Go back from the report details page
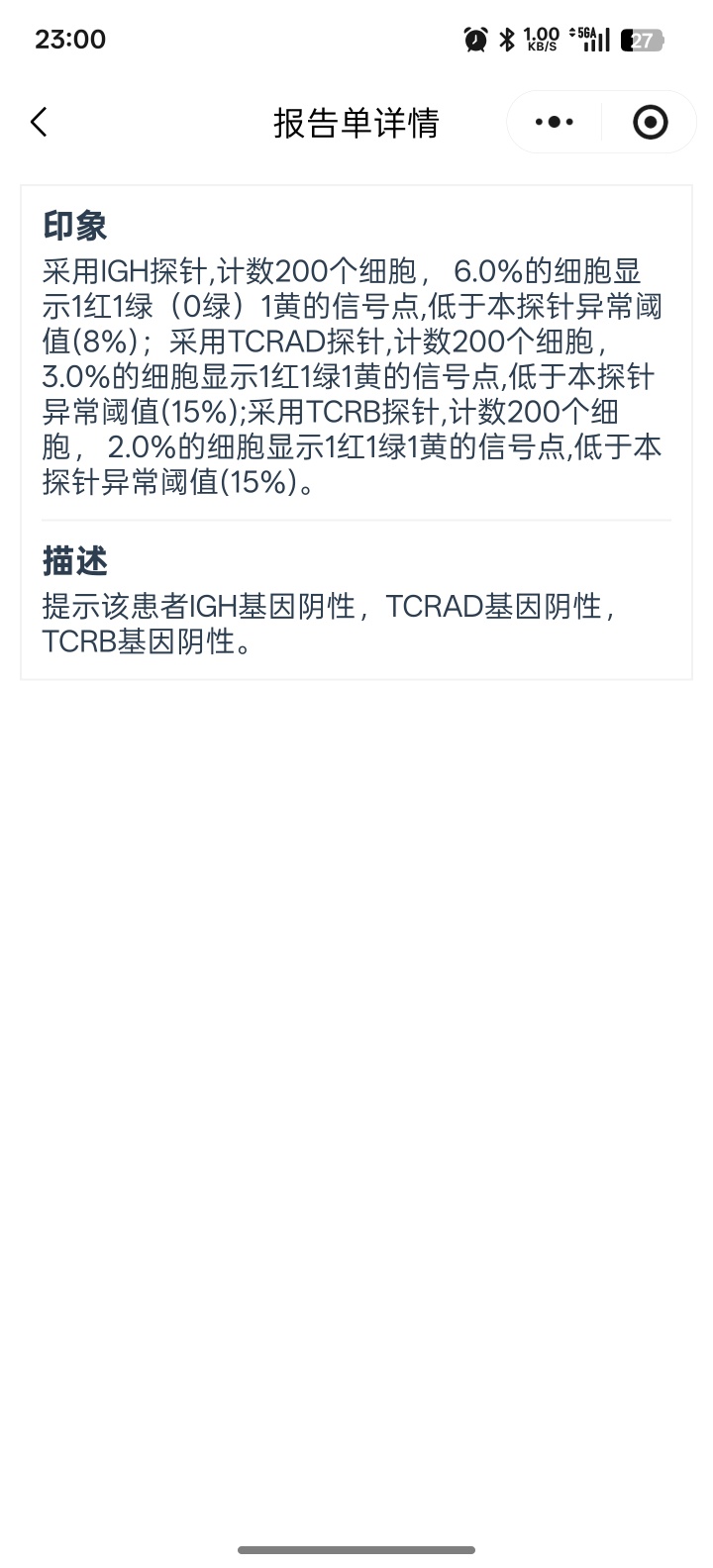Screen dimensions: 713x1568 (x=39, y=123)
